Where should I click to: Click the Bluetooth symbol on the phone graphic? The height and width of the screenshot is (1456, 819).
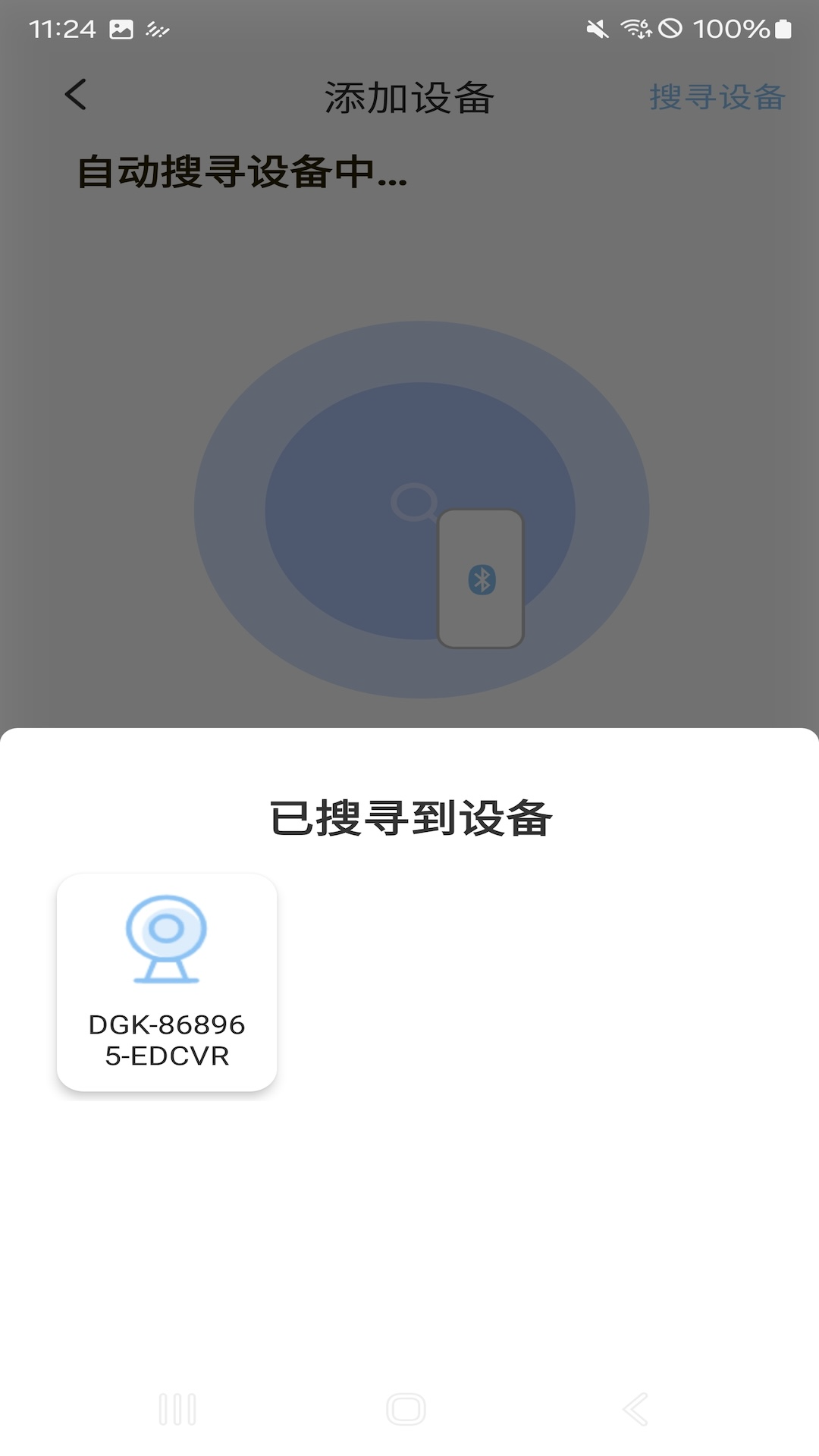pos(483,579)
